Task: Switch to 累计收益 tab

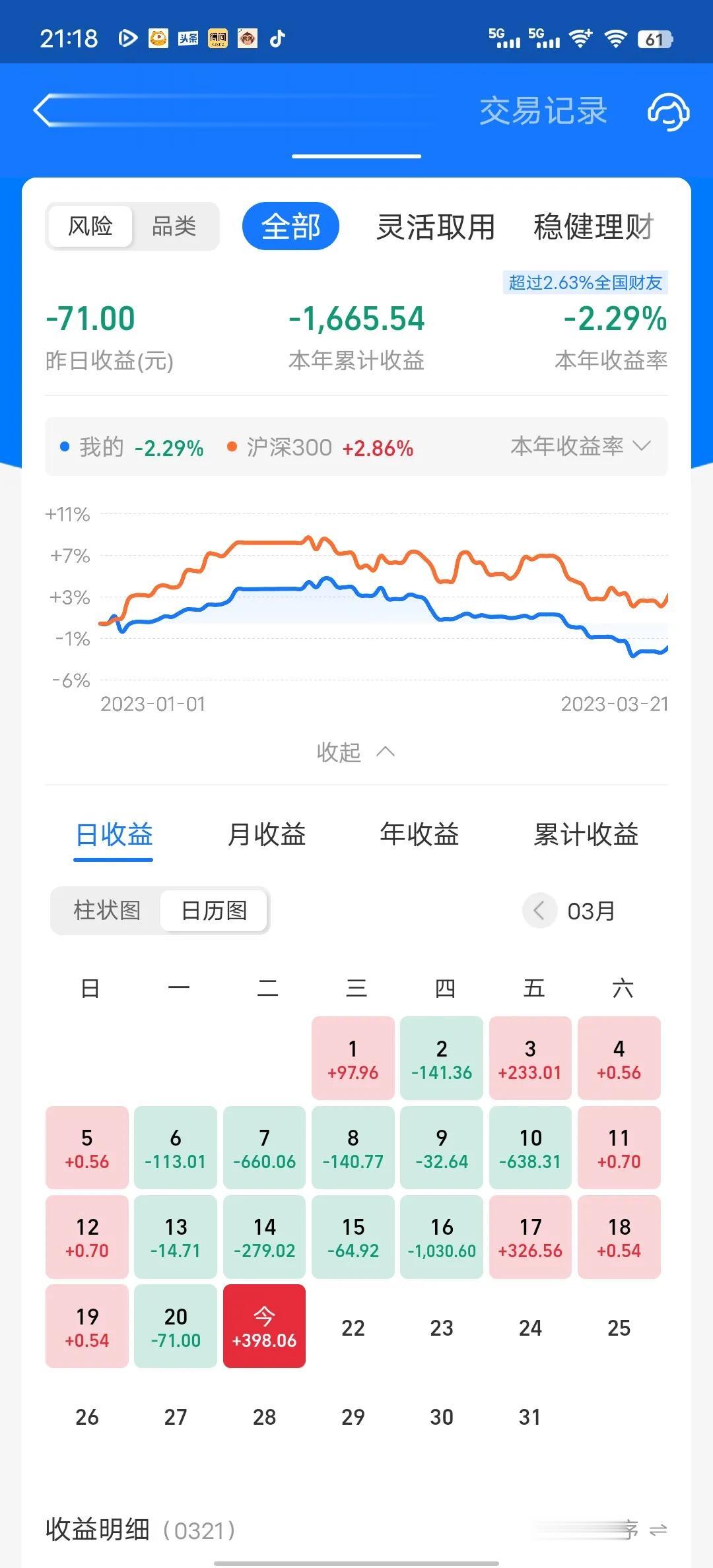Action: tap(586, 834)
